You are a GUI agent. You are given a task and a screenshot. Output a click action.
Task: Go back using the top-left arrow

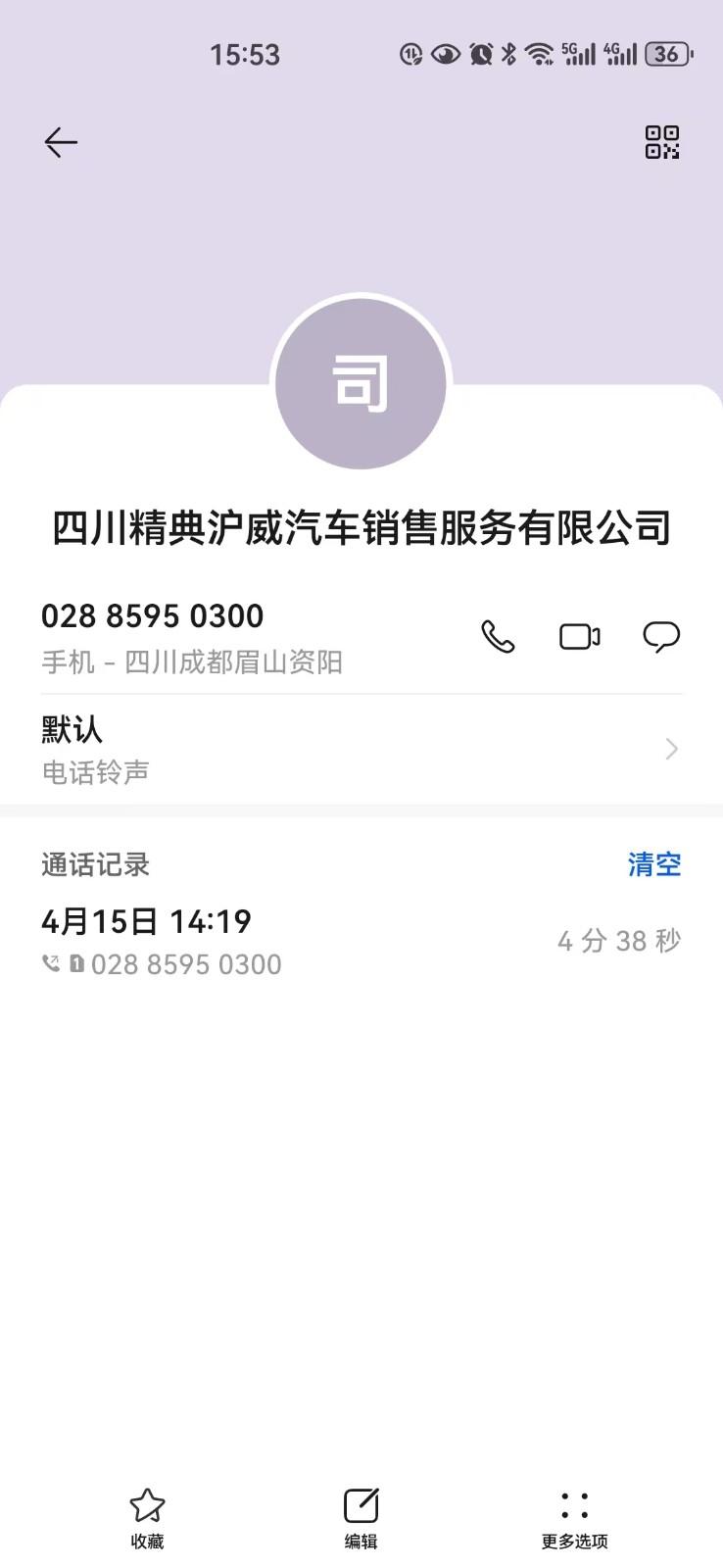click(x=61, y=143)
